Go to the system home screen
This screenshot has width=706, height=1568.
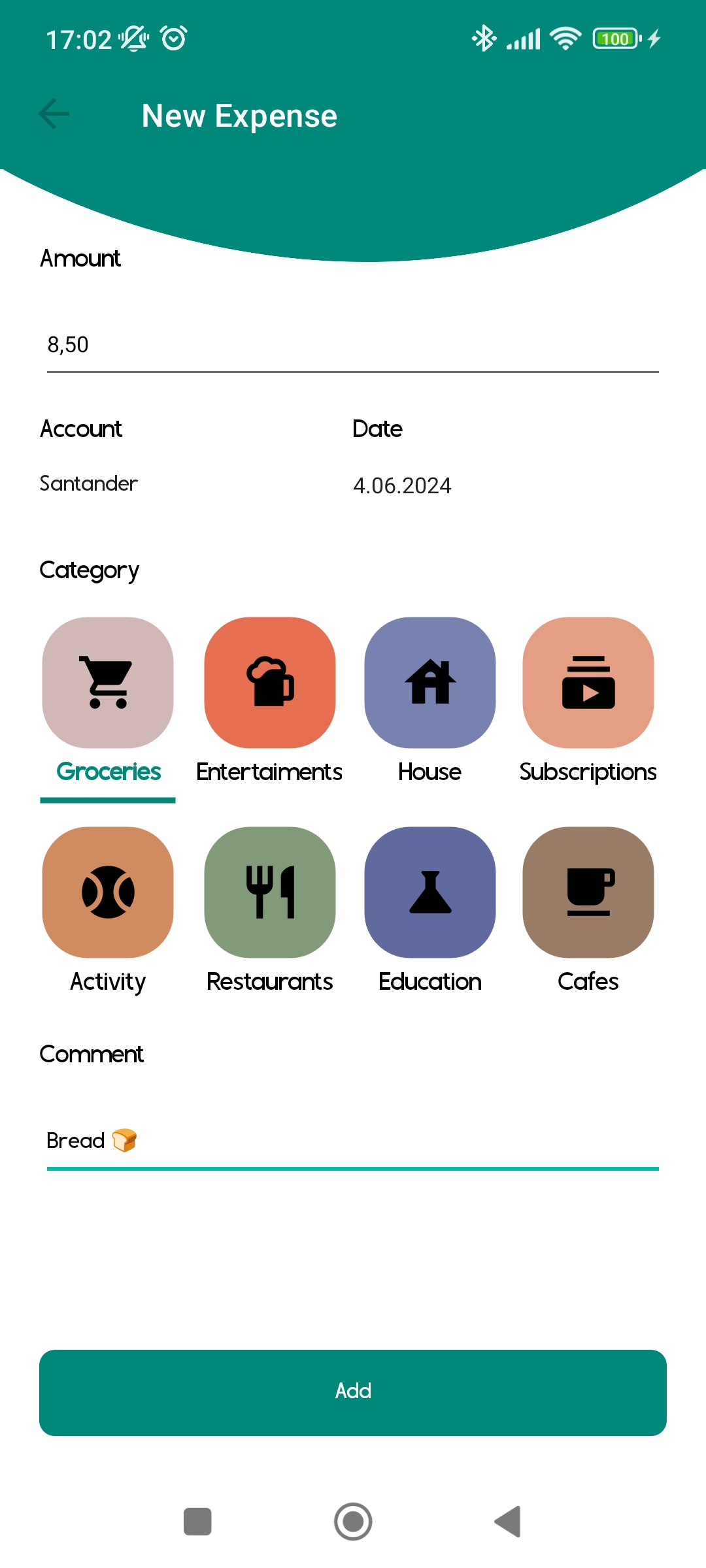(x=353, y=1522)
